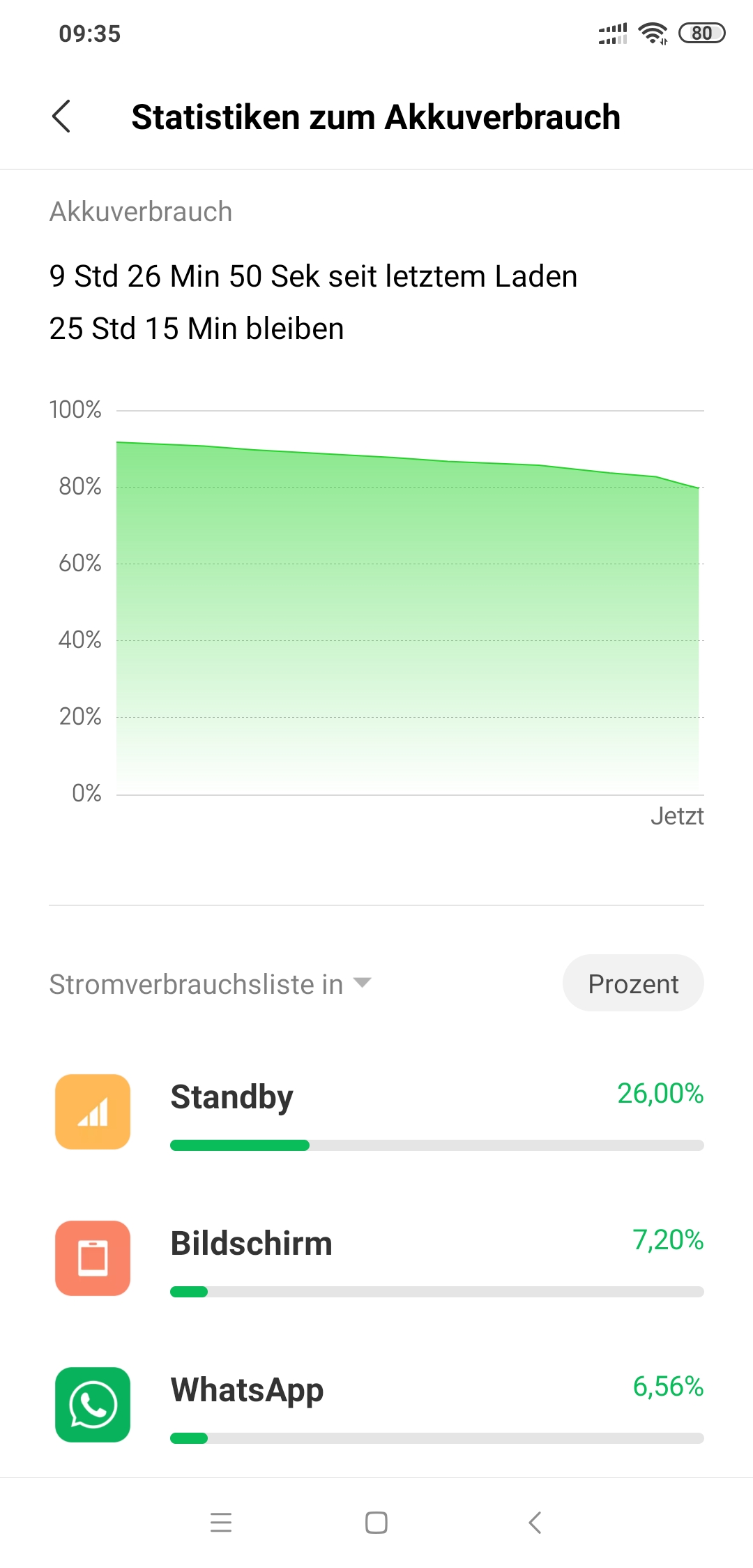The image size is (753, 1568).
Task: Open Standby battery usage details
Action: pyautogui.click(x=376, y=1113)
